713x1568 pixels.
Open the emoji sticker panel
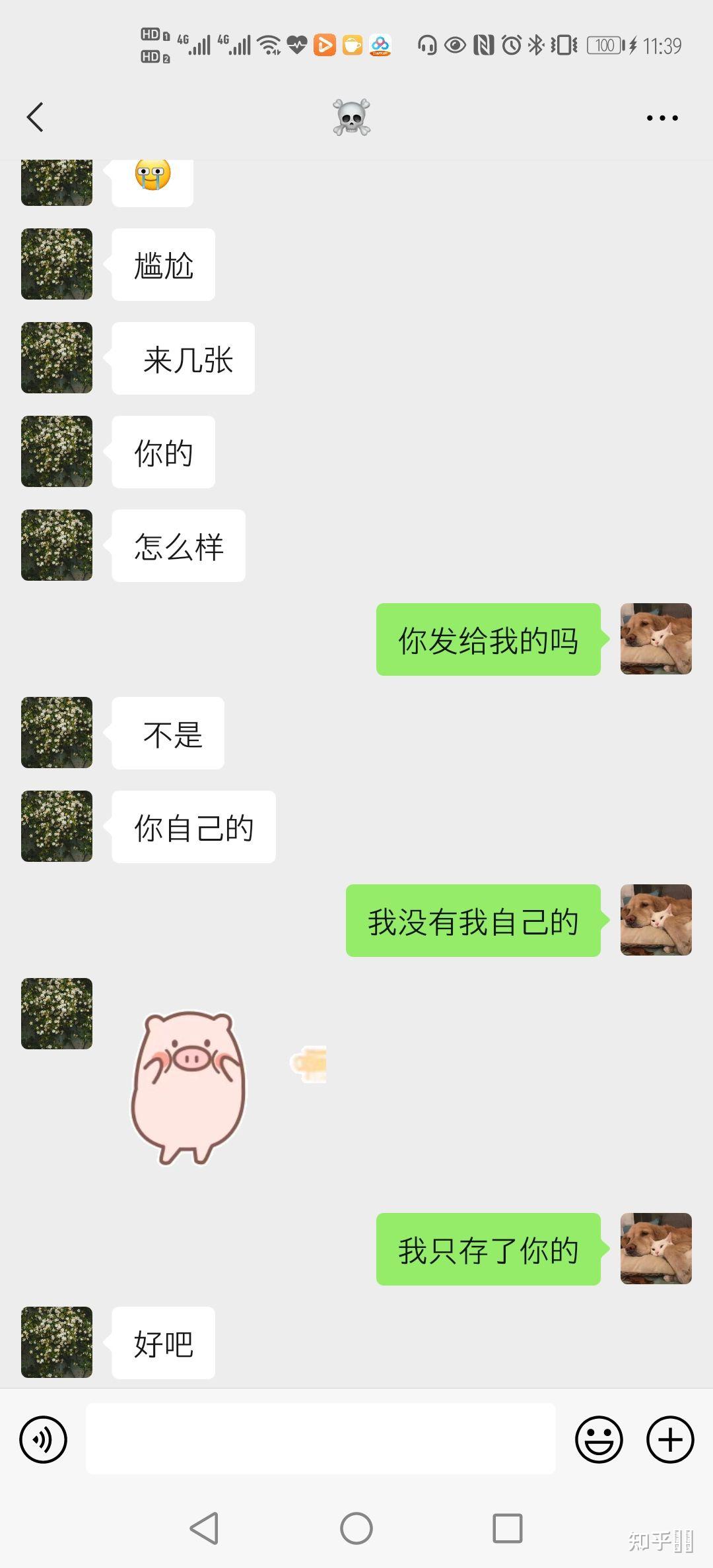click(x=599, y=1439)
